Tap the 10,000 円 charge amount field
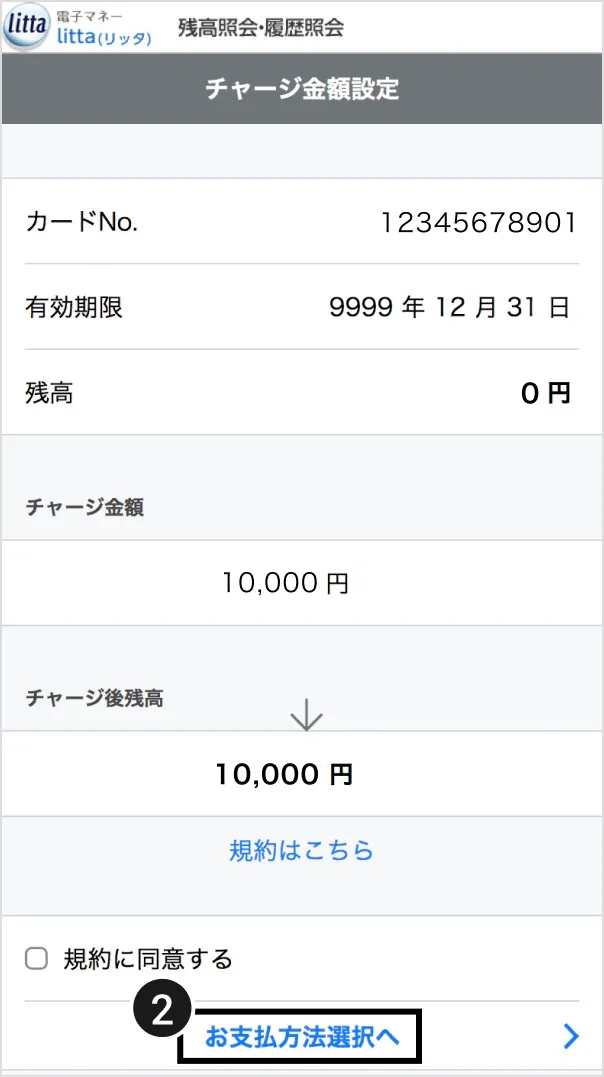 click(x=302, y=583)
